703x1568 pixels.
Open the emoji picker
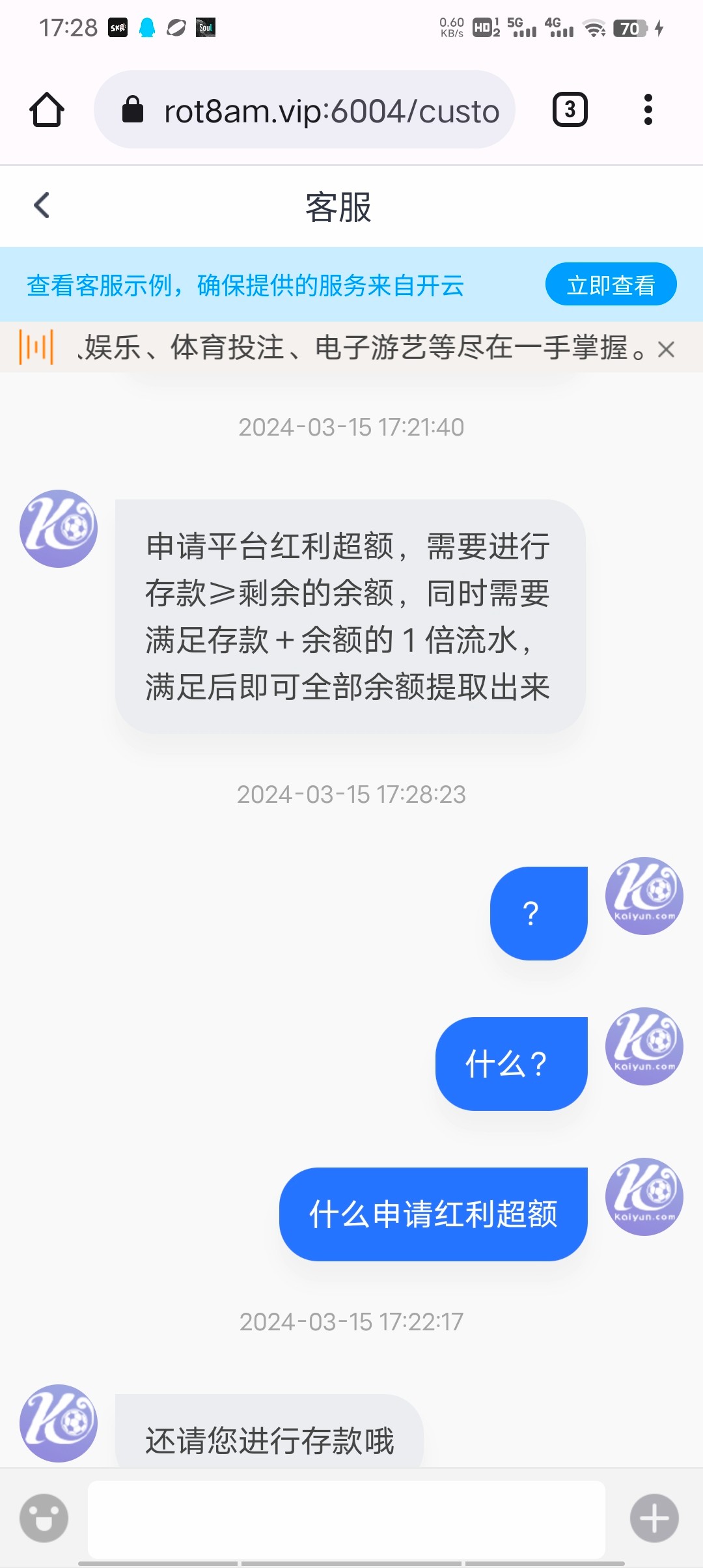point(44,1518)
